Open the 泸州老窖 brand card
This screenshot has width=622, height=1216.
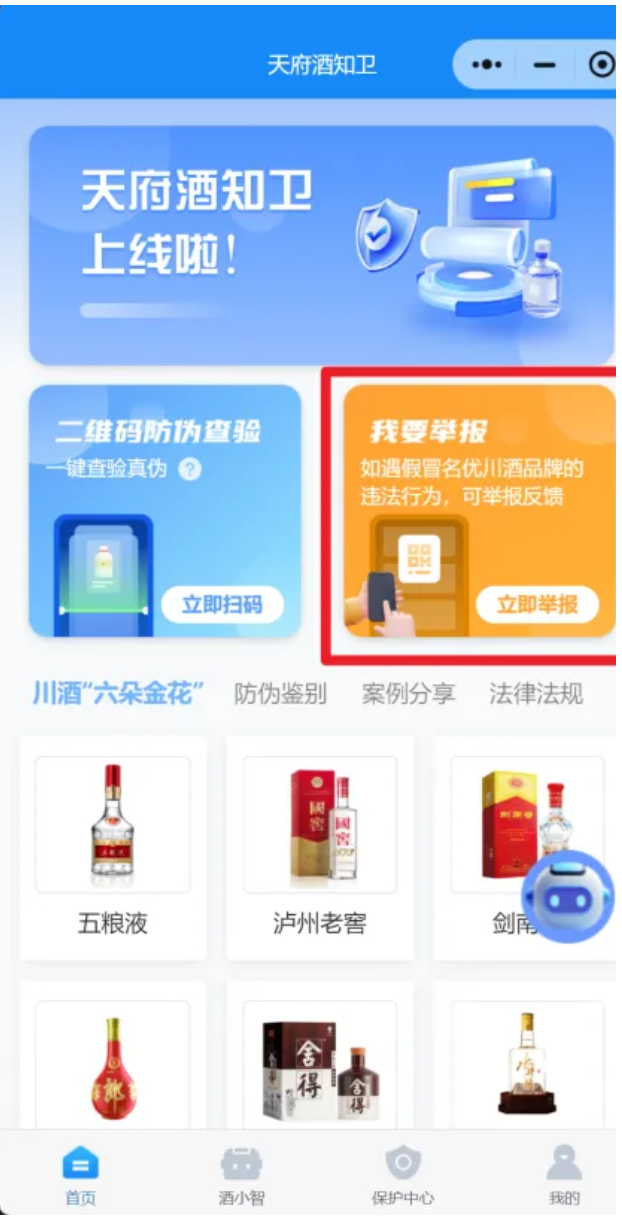(319, 845)
